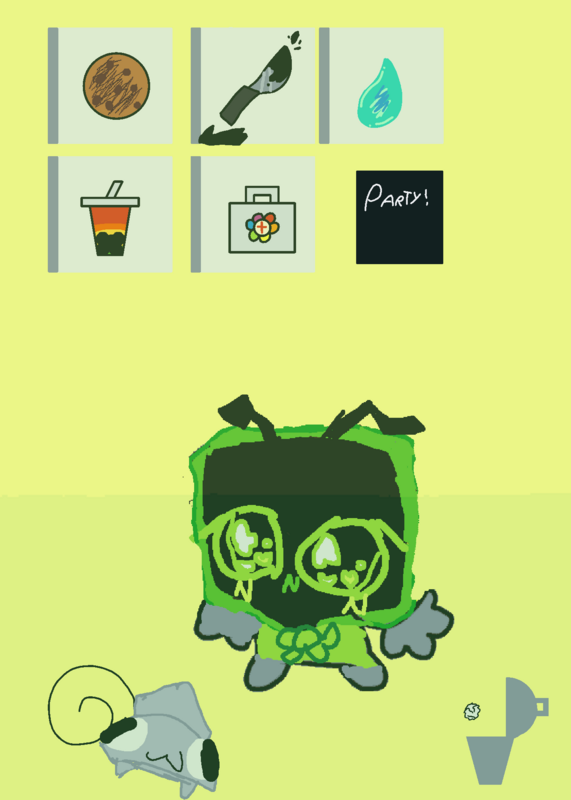571x800 pixels.
Task: Tap the black Party! button
Action: tap(400, 217)
